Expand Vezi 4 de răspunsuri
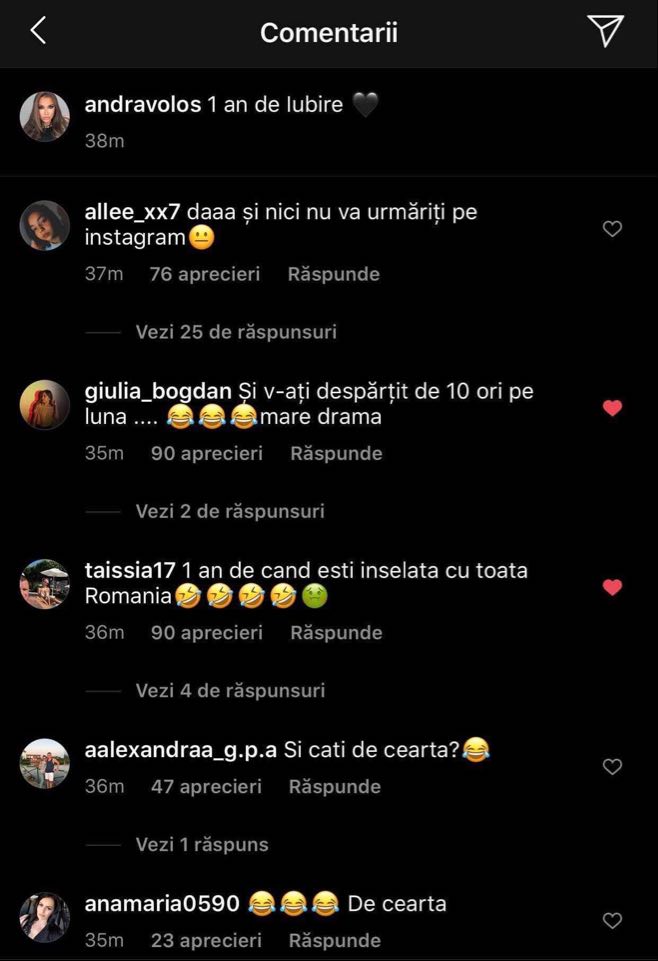Viewport: 658px width, 961px height. pos(230,690)
